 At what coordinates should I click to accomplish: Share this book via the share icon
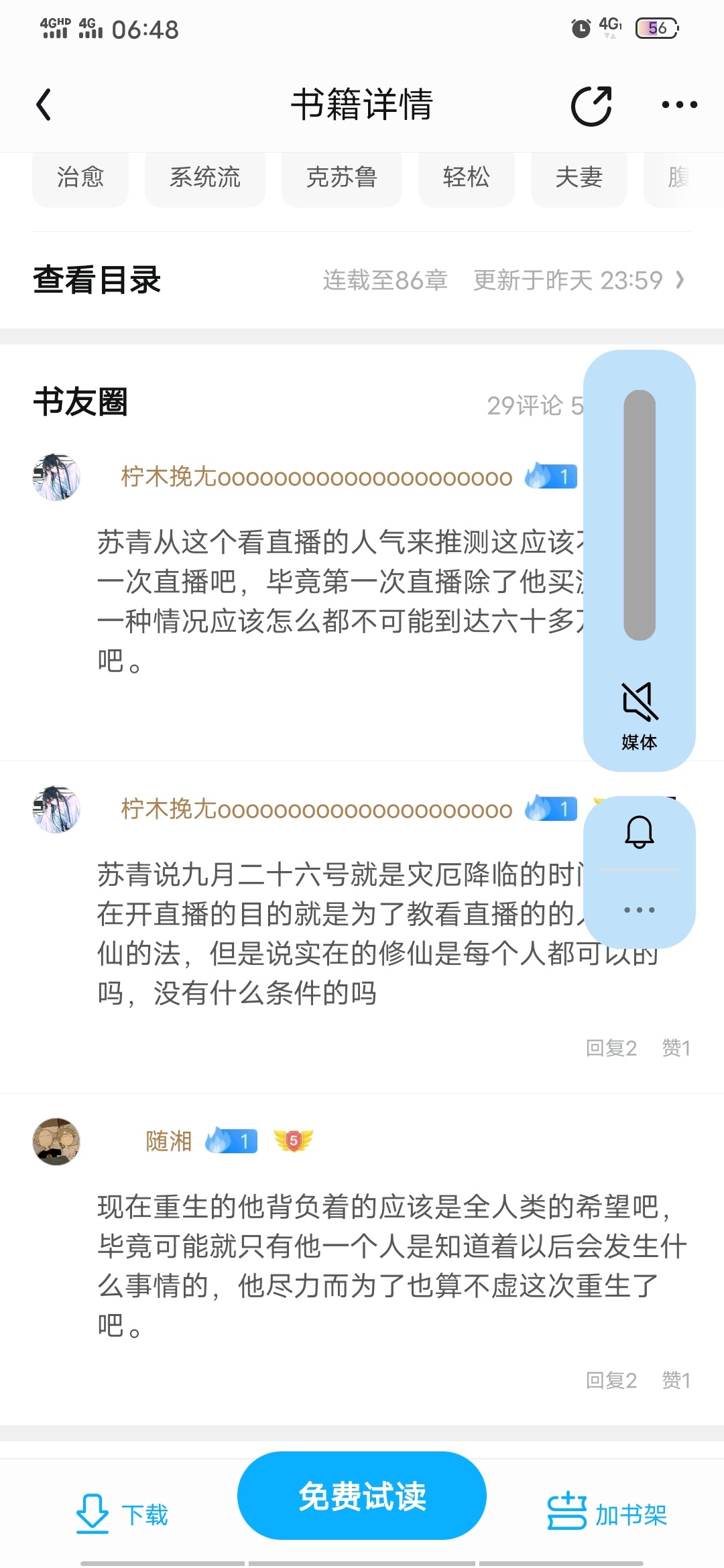pos(591,106)
